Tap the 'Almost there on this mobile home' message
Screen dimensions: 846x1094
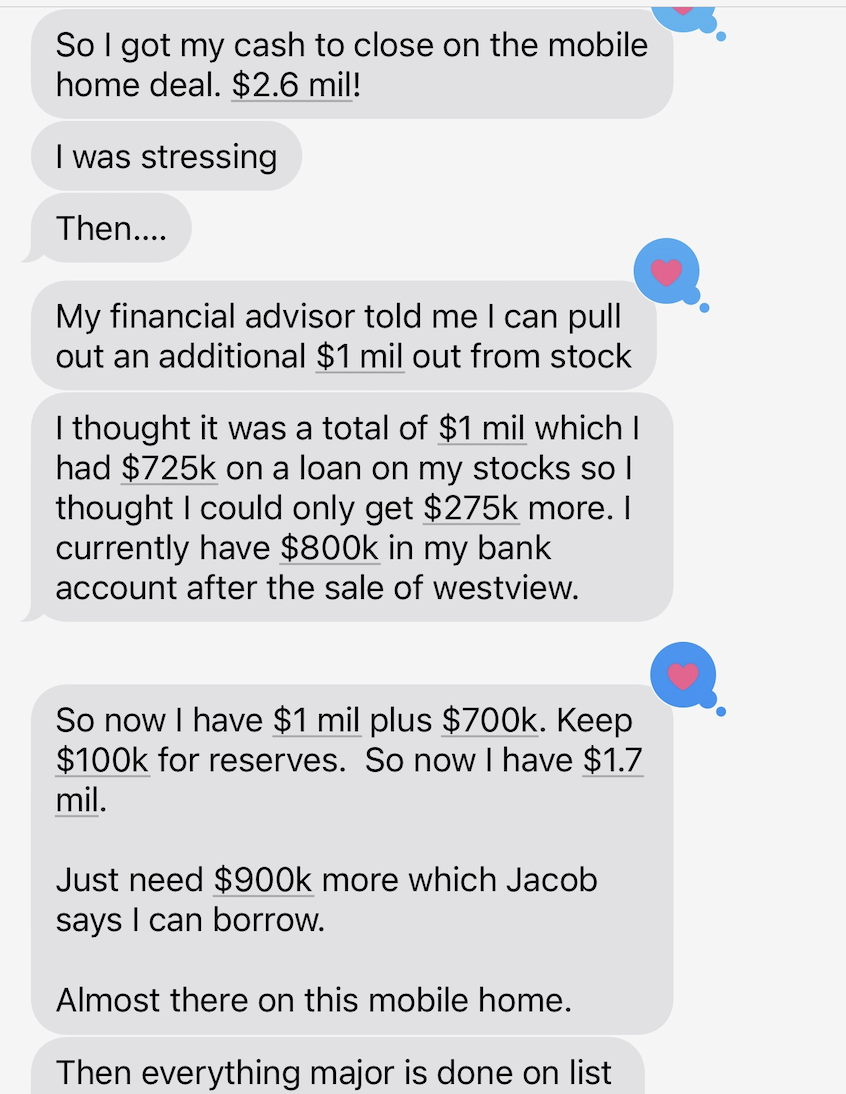point(315,999)
